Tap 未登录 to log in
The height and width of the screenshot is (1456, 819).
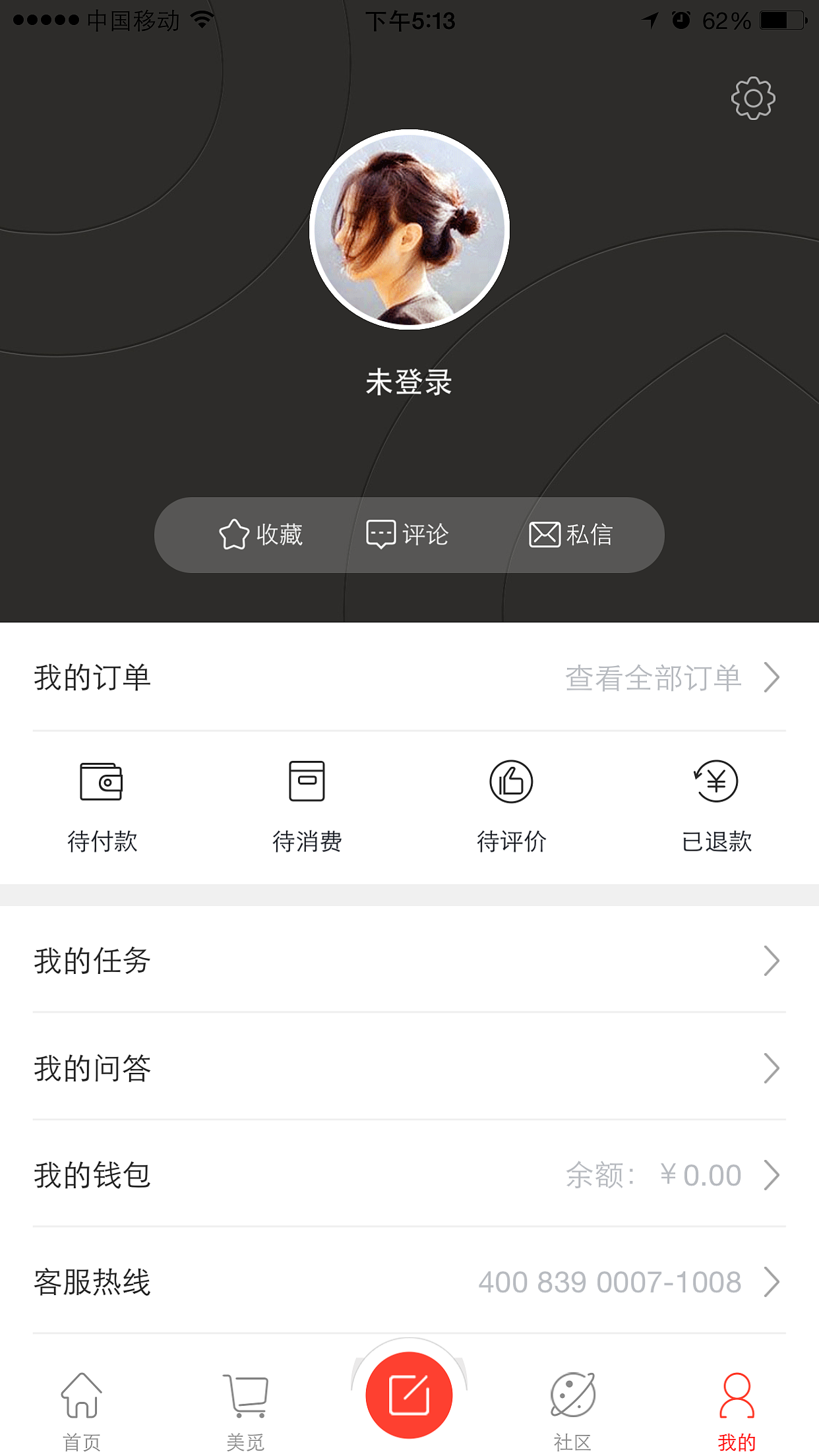[x=409, y=382]
